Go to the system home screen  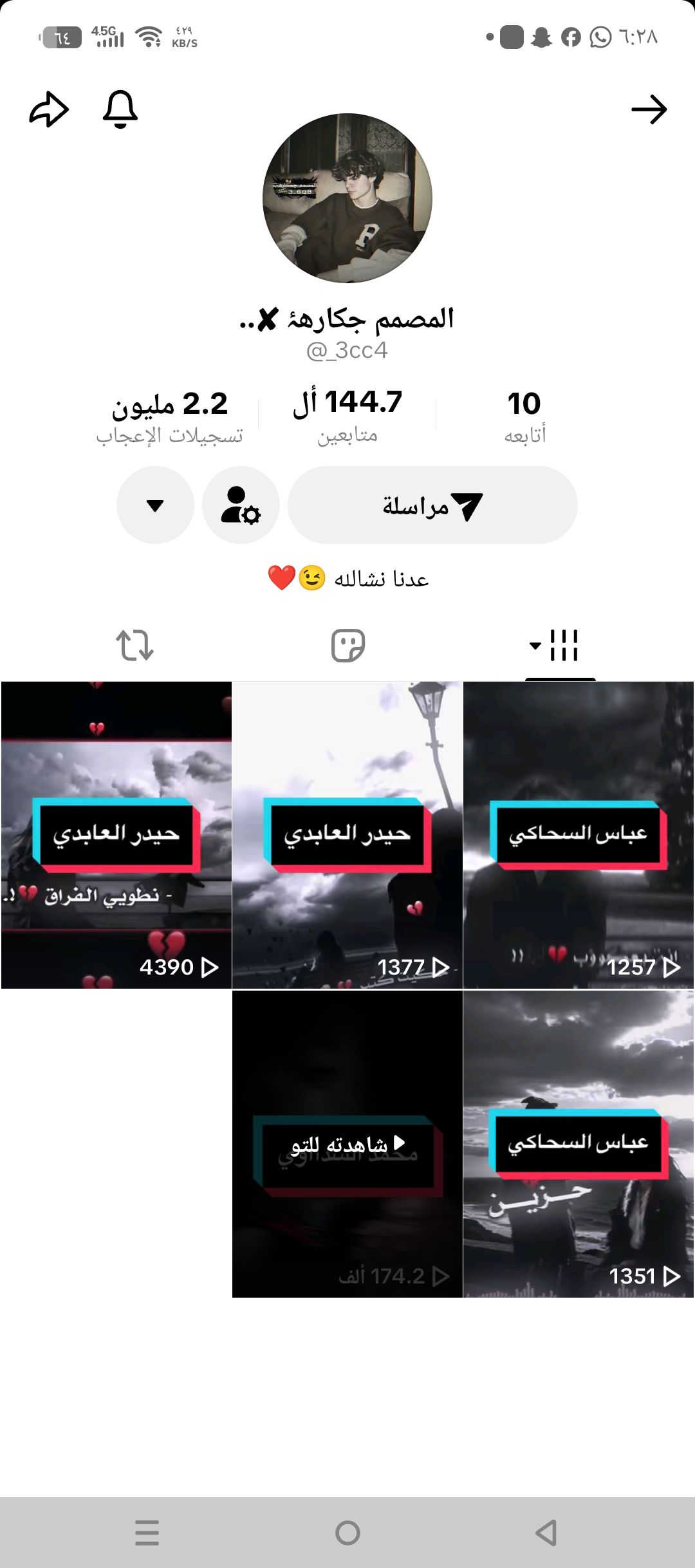347,1533
